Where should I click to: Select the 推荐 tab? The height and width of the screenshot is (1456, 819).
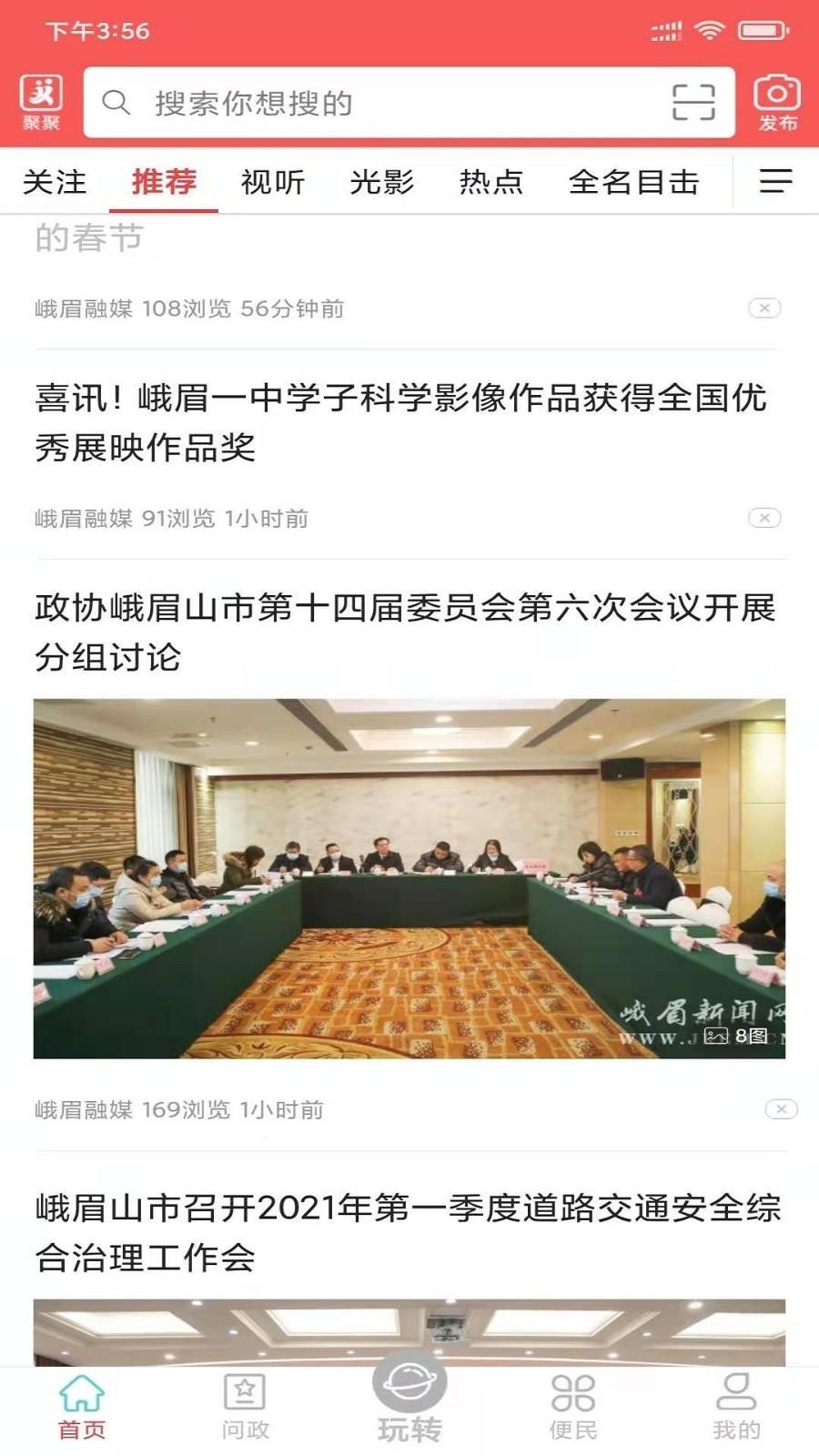pos(164,182)
